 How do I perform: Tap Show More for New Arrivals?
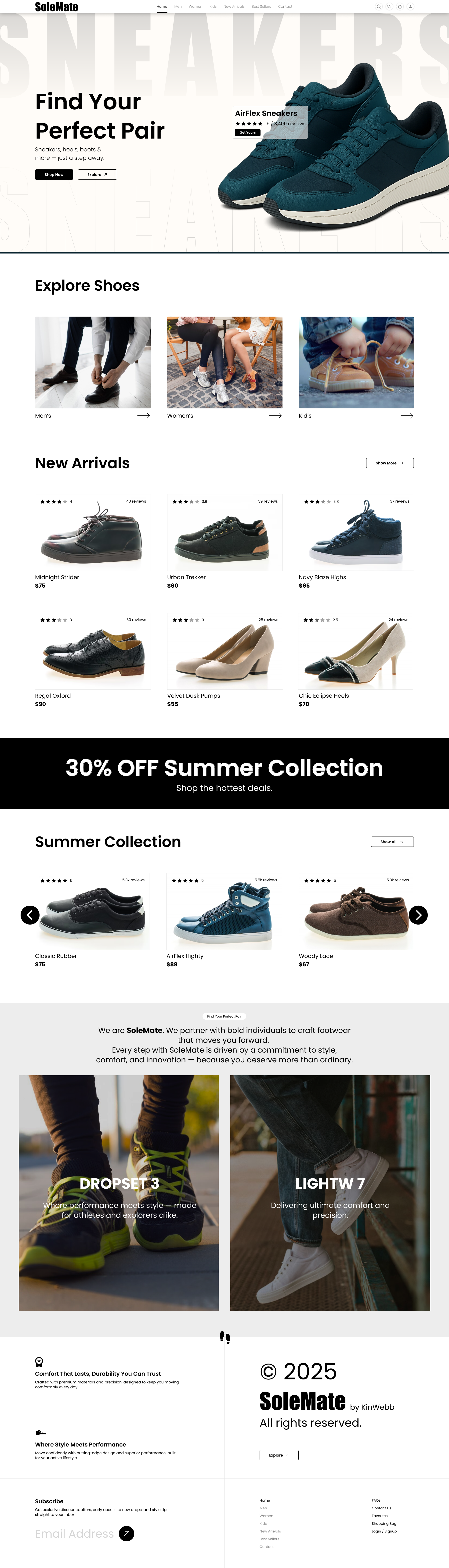(x=389, y=463)
